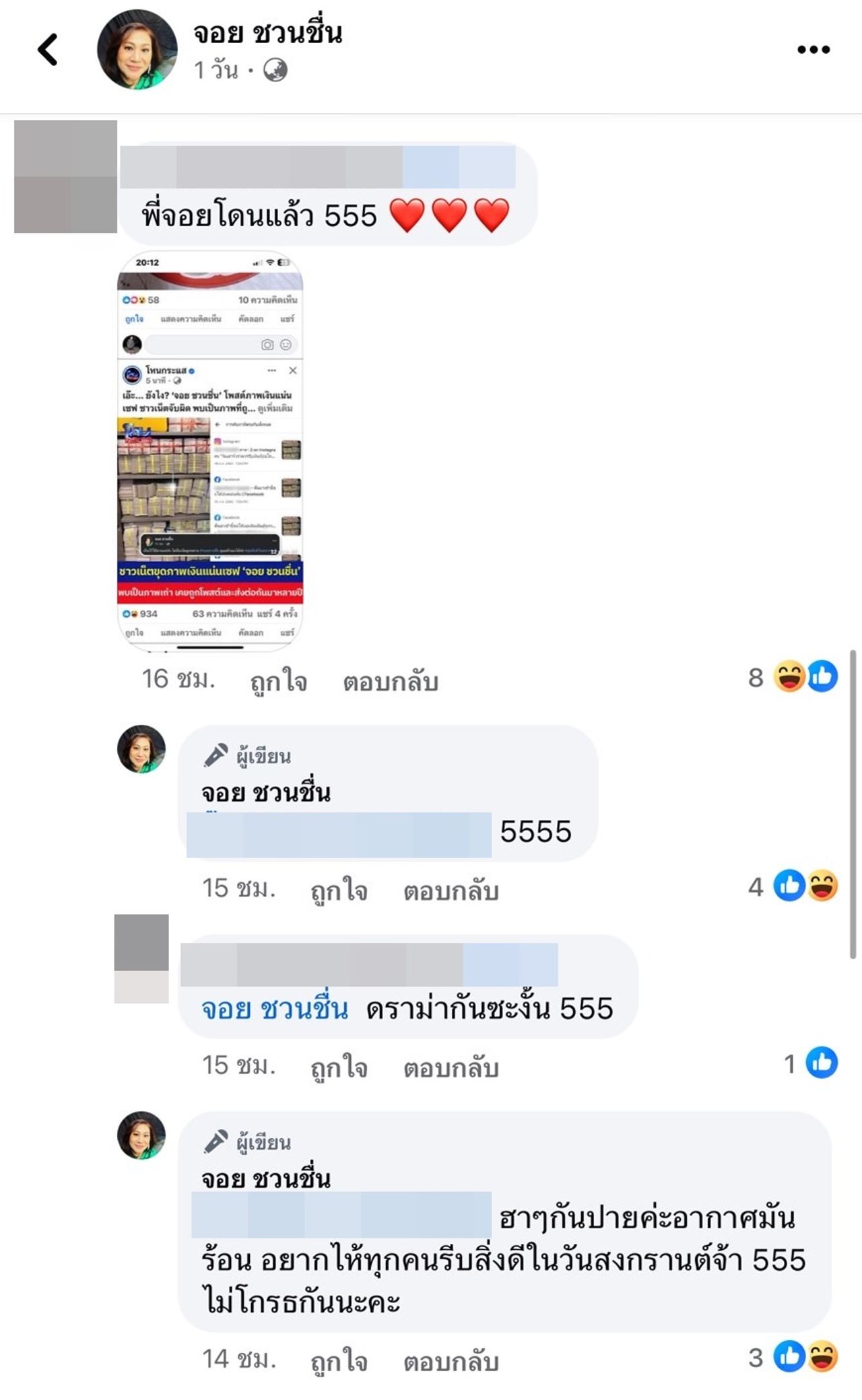Open the จอย ชวนชื่น mention link

(x=275, y=1009)
